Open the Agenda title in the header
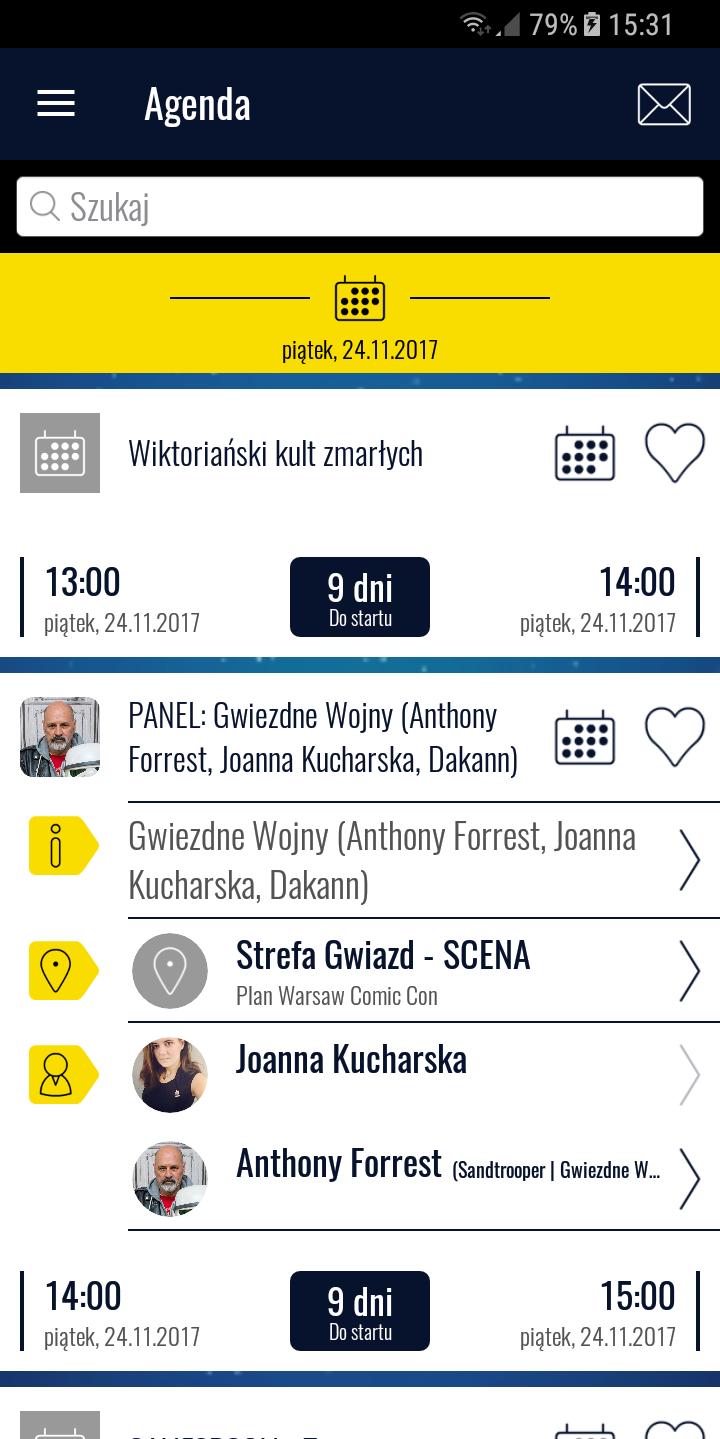Screen dimensions: 720x1439 point(197,104)
